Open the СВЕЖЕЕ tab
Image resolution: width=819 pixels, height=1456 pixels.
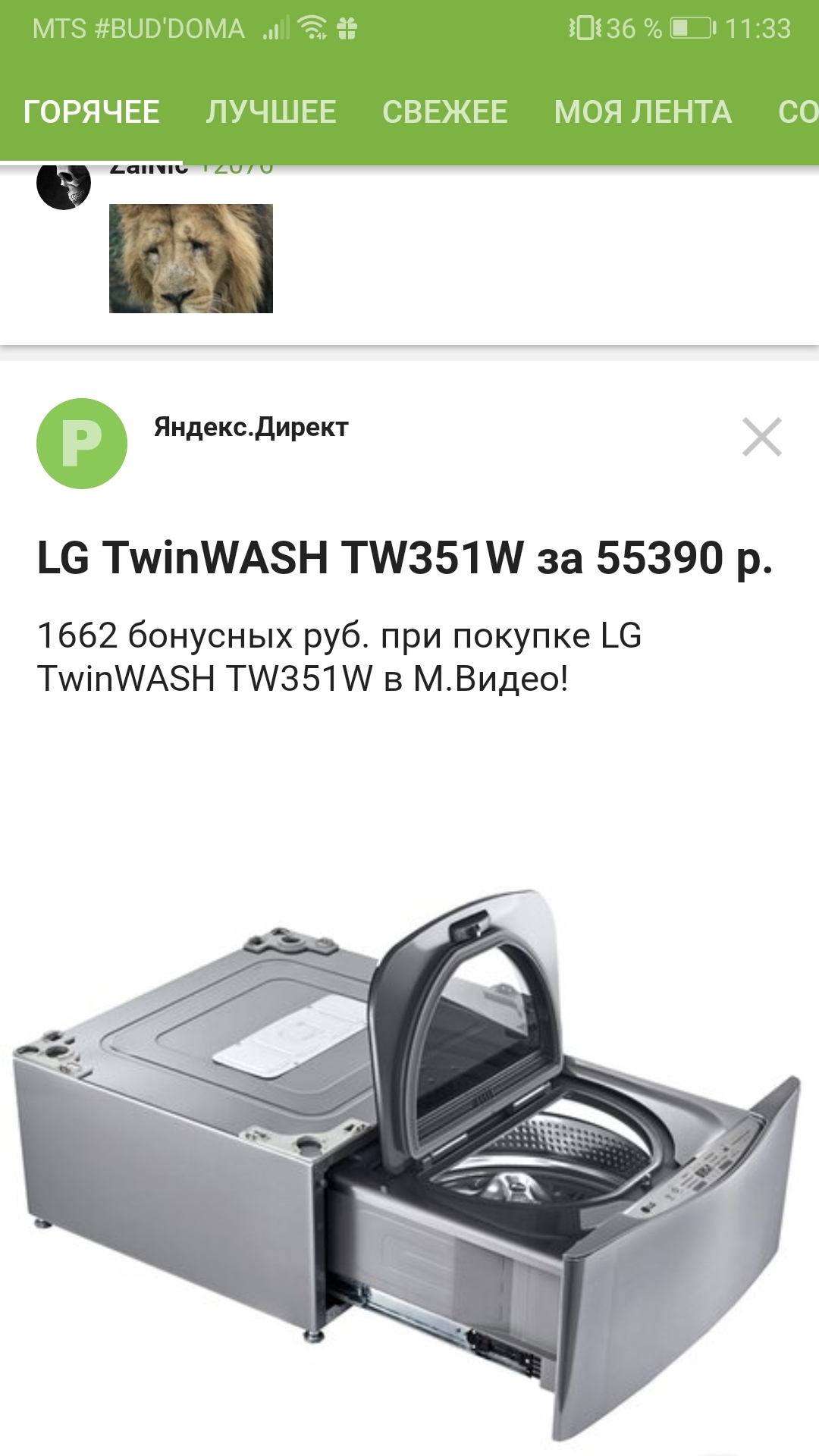(x=444, y=112)
